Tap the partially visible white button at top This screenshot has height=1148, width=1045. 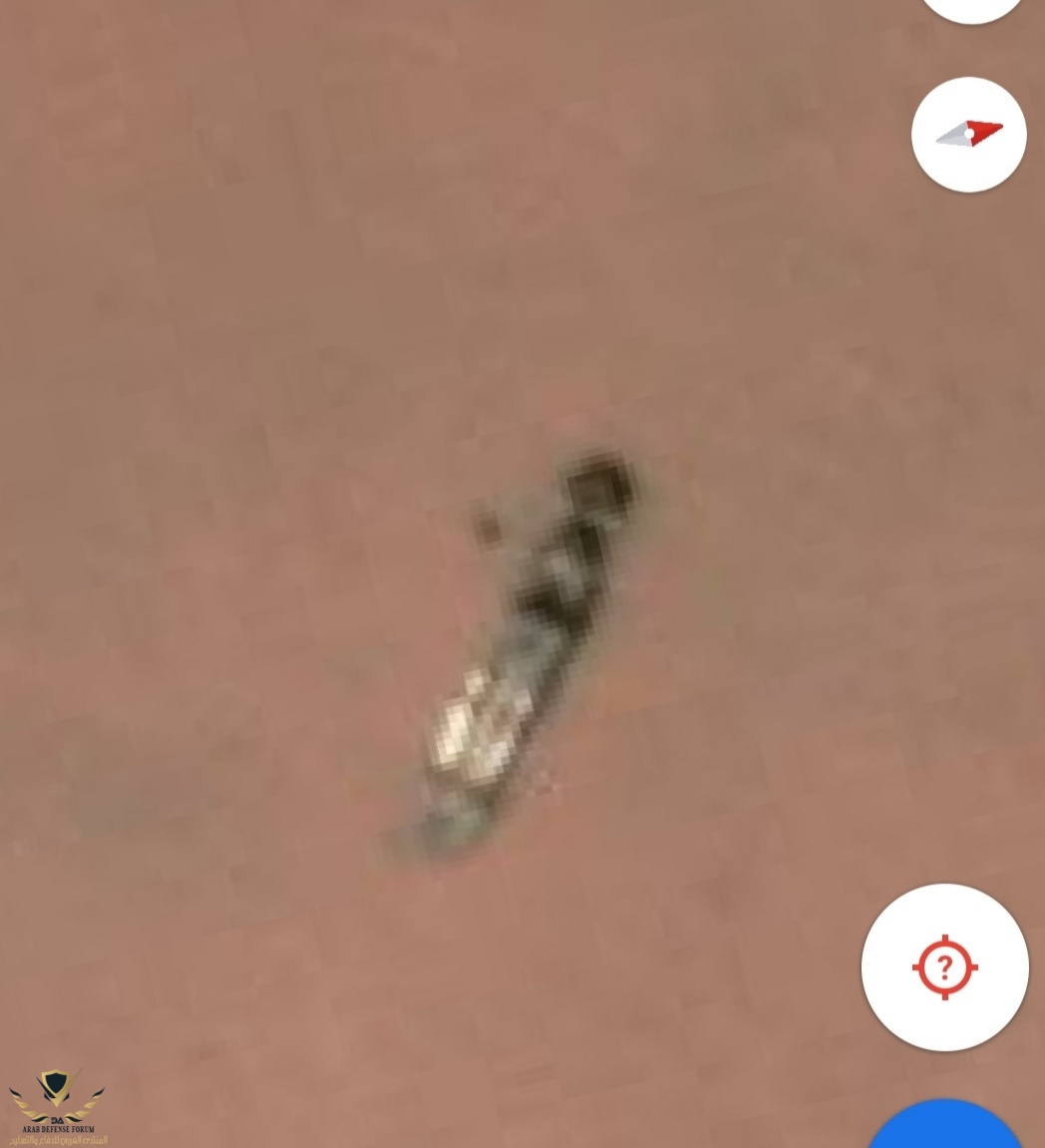pyautogui.click(x=972, y=8)
